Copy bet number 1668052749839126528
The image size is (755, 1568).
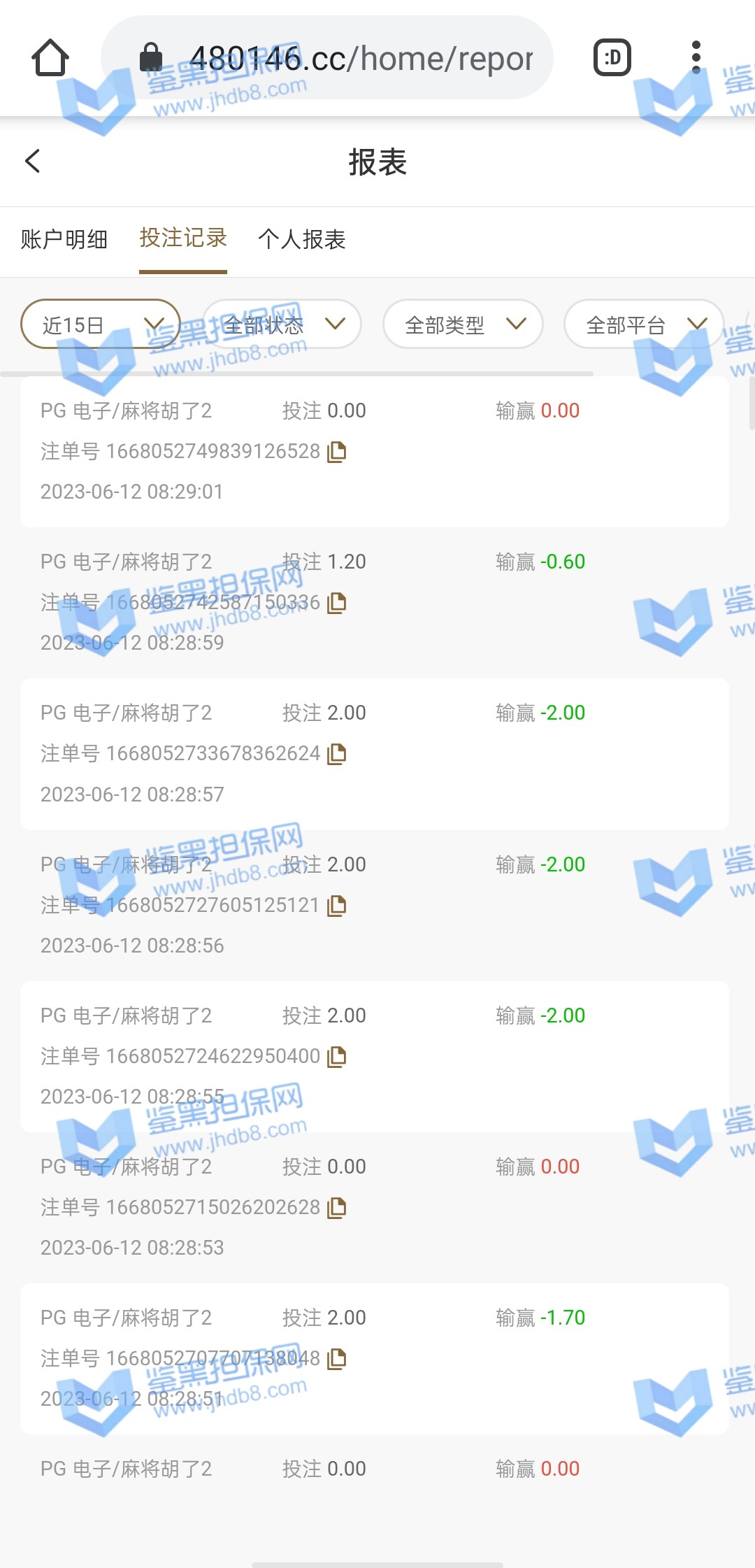[337, 452]
